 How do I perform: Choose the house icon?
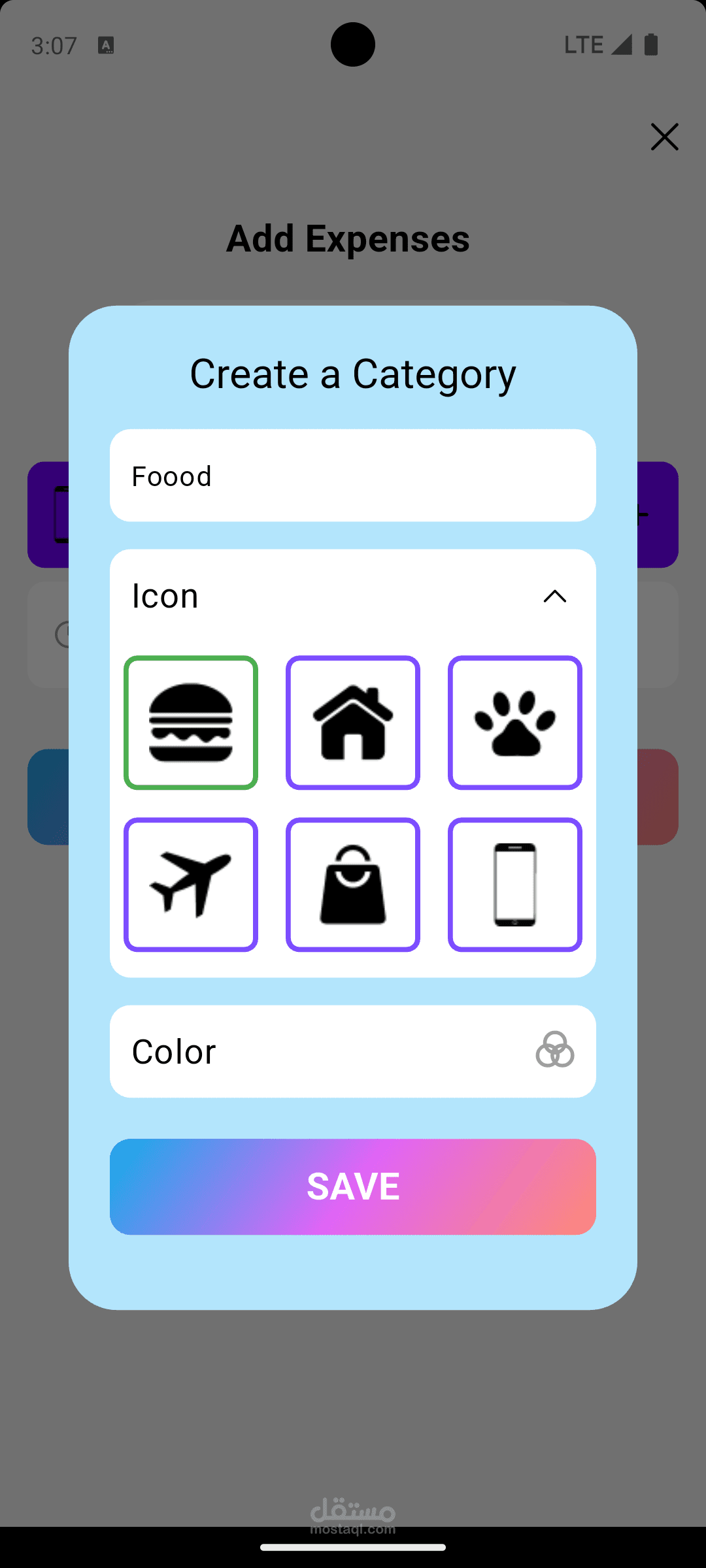pyautogui.click(x=353, y=723)
